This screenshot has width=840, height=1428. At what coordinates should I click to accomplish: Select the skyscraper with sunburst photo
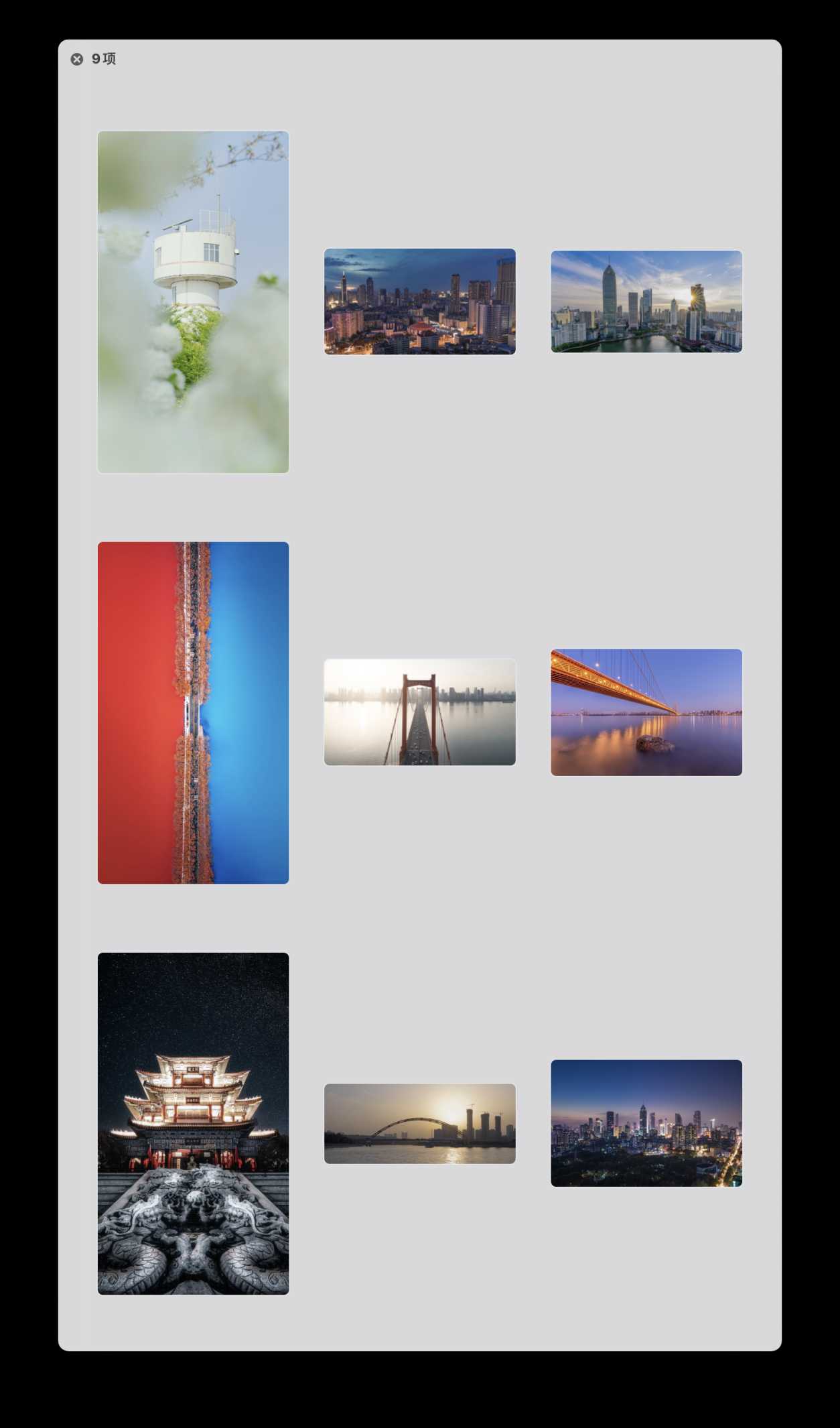click(x=646, y=302)
